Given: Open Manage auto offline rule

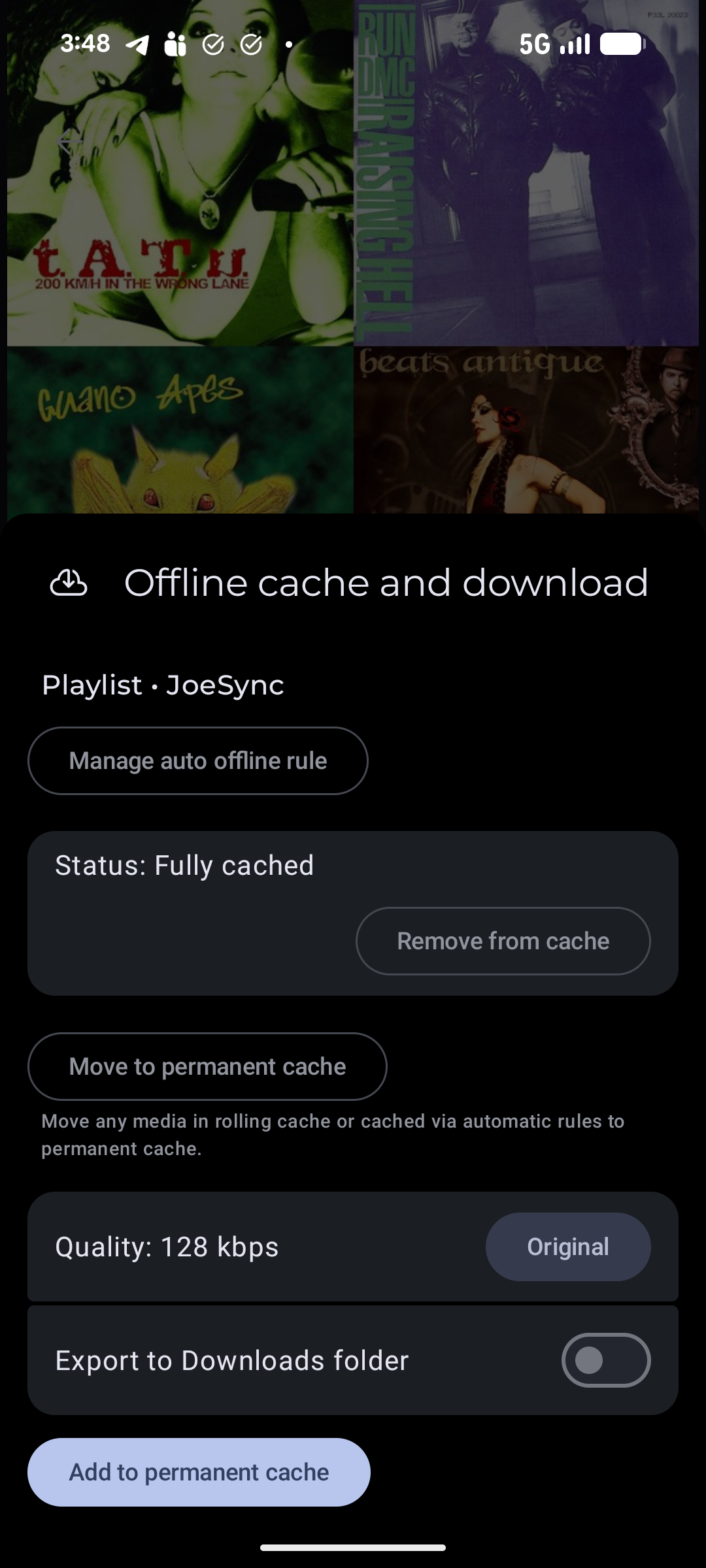Looking at the screenshot, I should pos(197,760).
